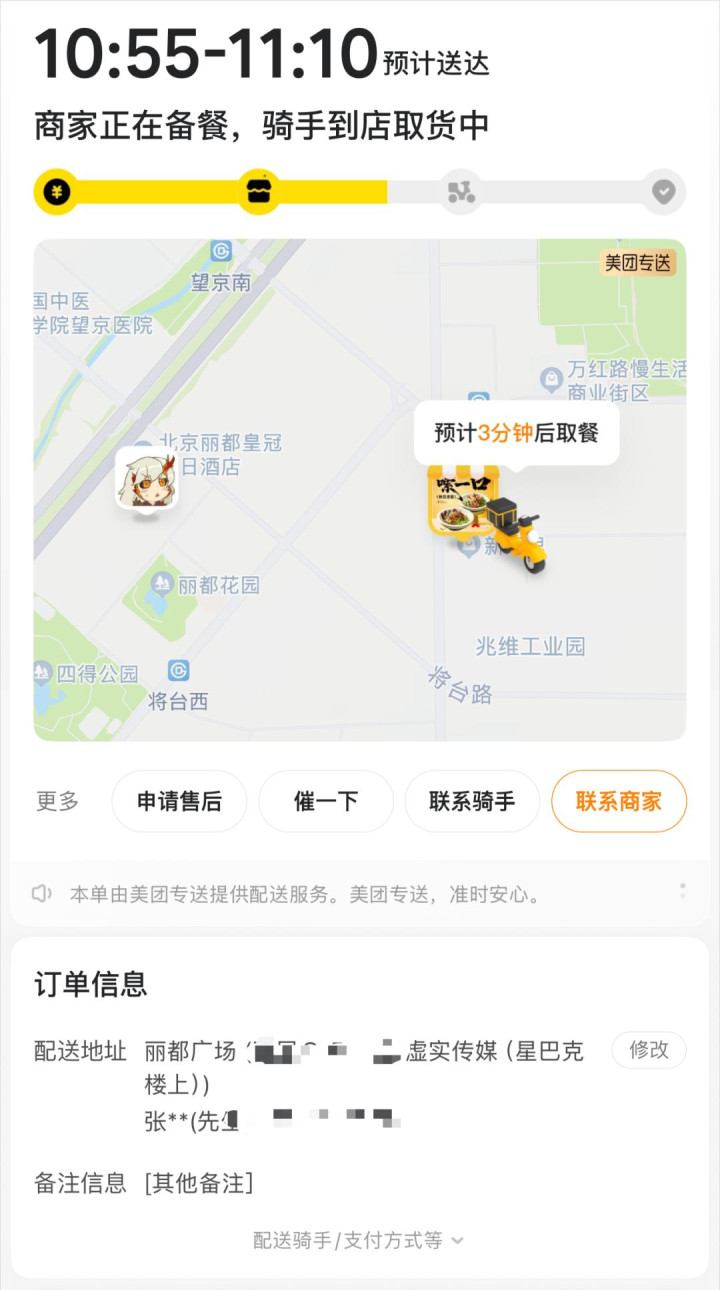
Task: Open the 更多 options
Action: 57,801
